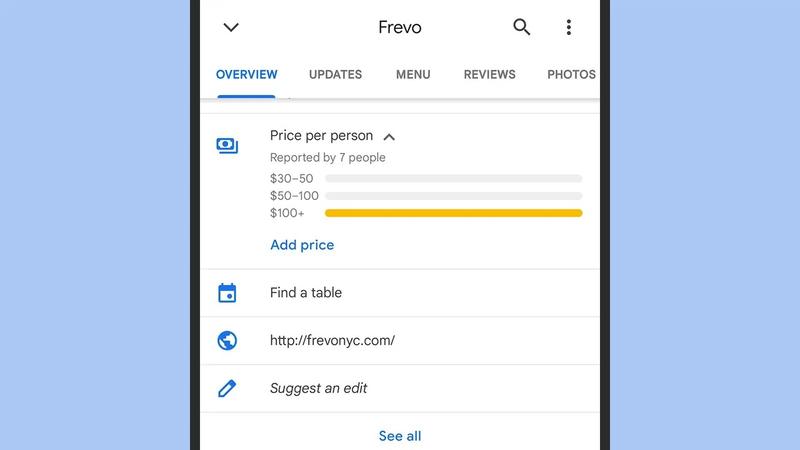Screen dimensions: 800x450
Task: Open the search icon
Action: coord(521,27)
